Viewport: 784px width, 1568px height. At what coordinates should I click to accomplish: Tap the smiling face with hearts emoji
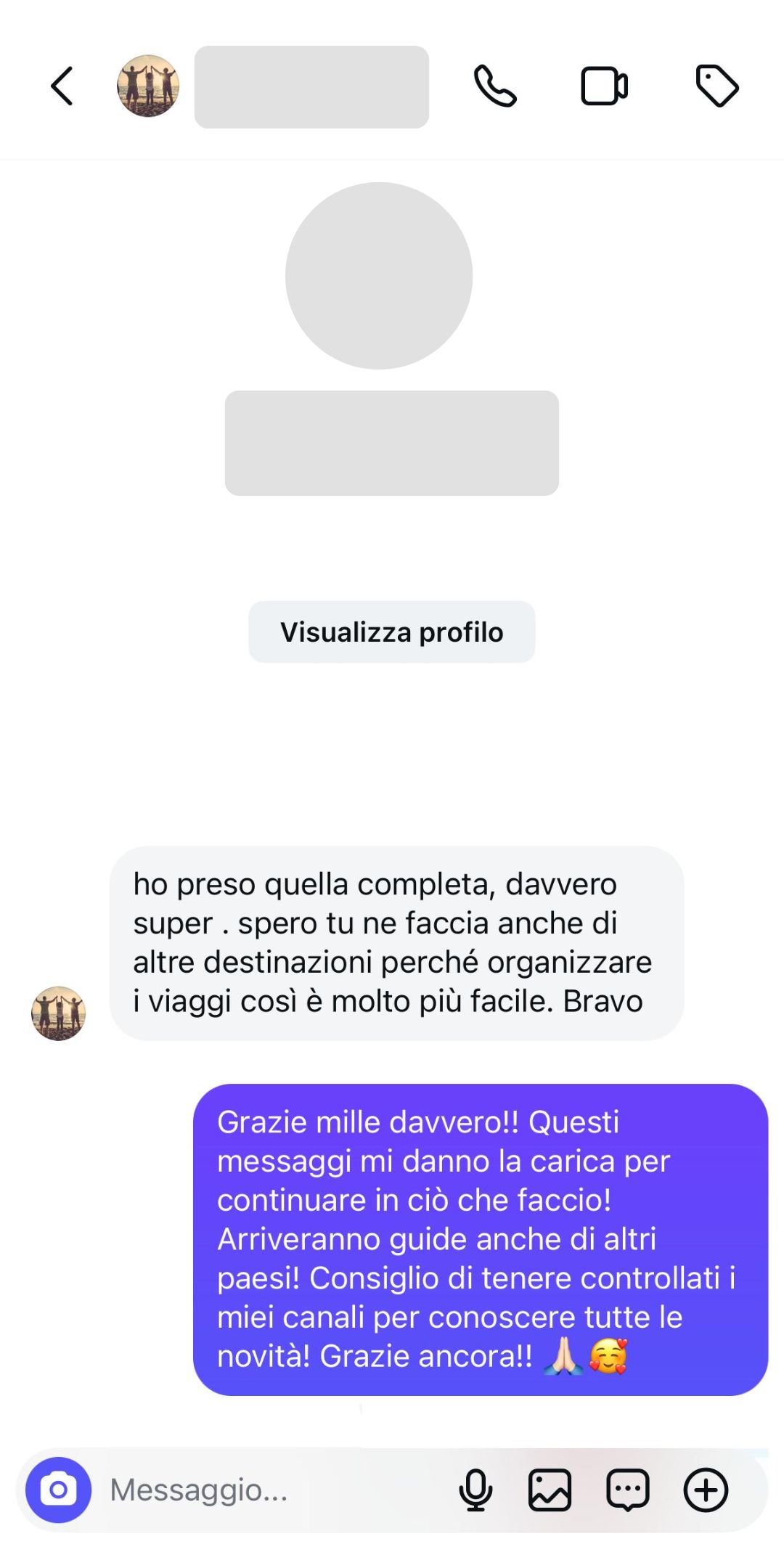pos(610,1355)
